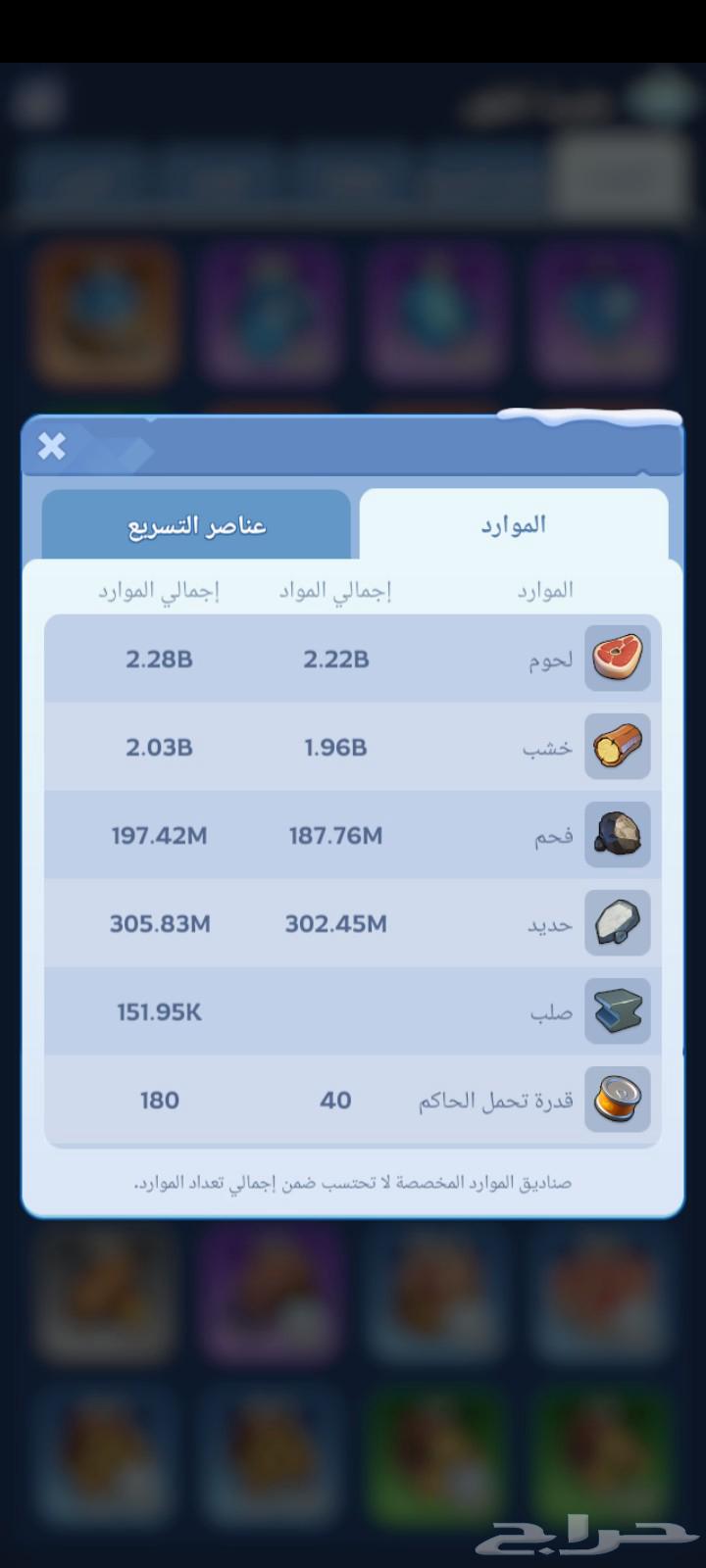Click the 151.95K steel amount
This screenshot has height=1568, width=706.
click(x=160, y=1011)
